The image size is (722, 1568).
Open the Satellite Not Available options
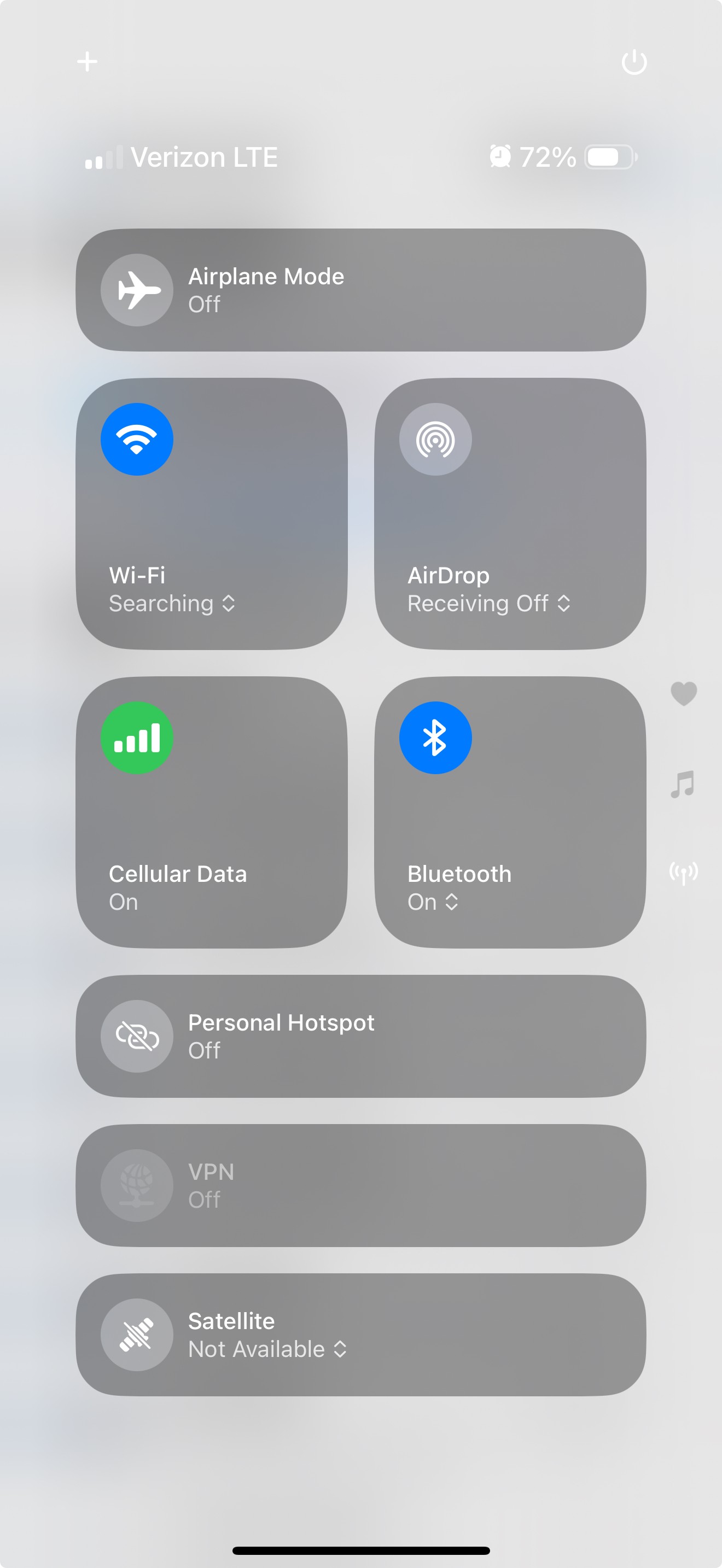tap(268, 1349)
